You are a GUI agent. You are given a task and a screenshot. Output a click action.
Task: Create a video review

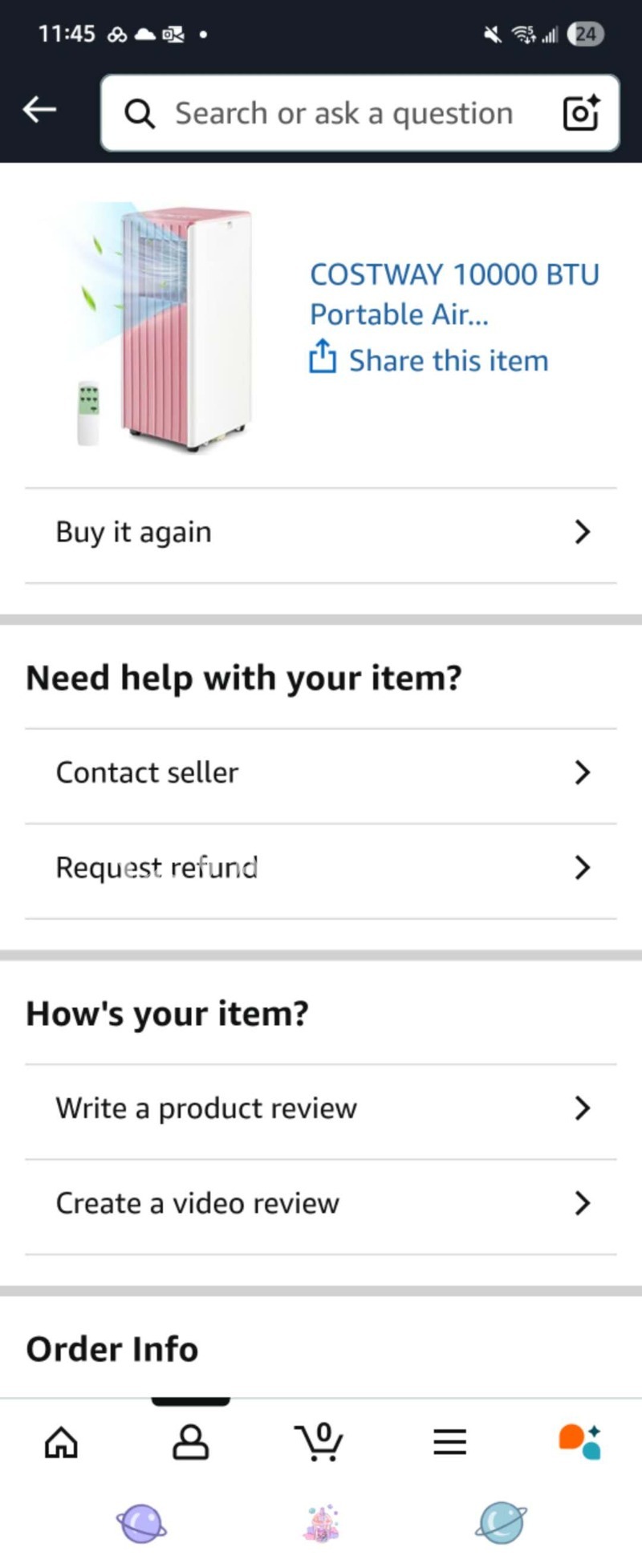321,1204
